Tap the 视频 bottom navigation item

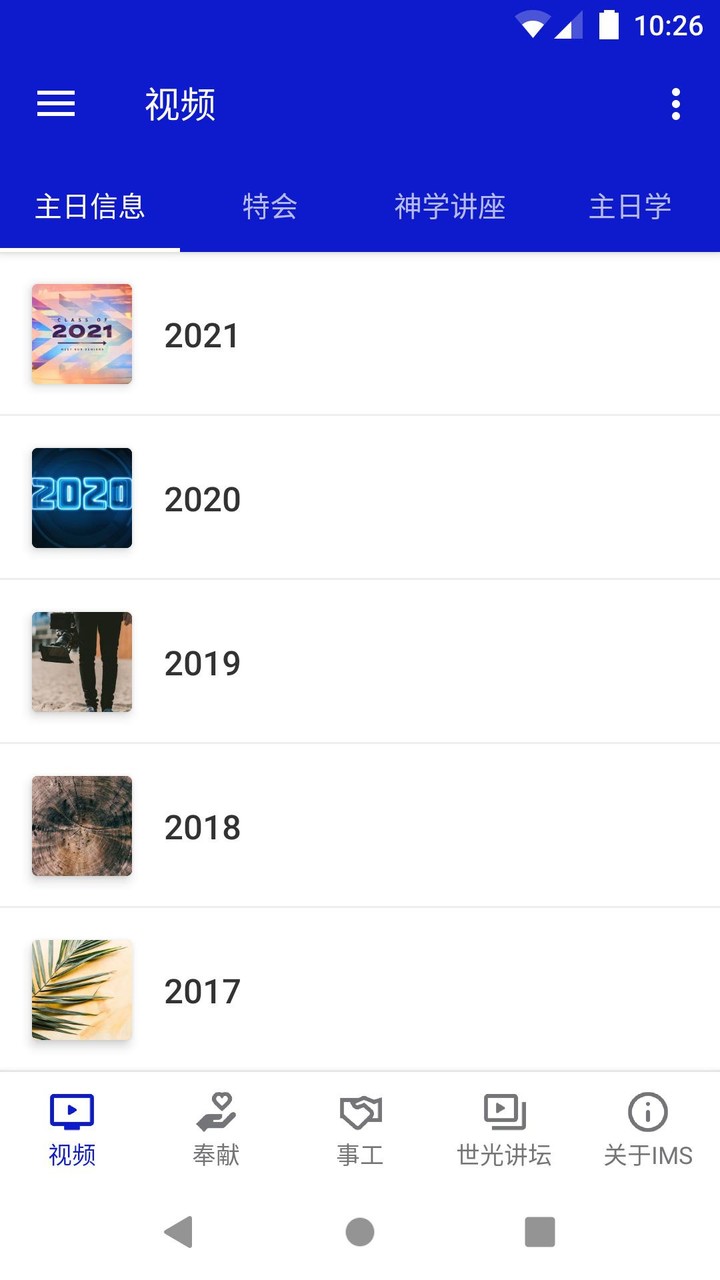pyautogui.click(x=72, y=1130)
